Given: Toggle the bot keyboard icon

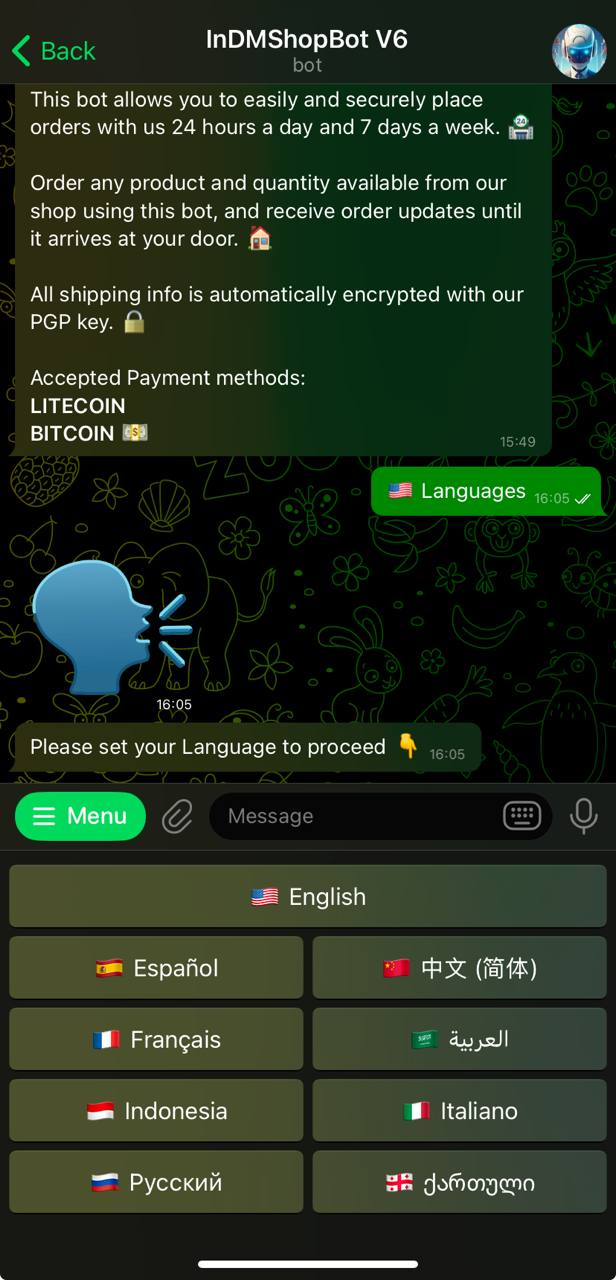Looking at the screenshot, I should point(522,816).
